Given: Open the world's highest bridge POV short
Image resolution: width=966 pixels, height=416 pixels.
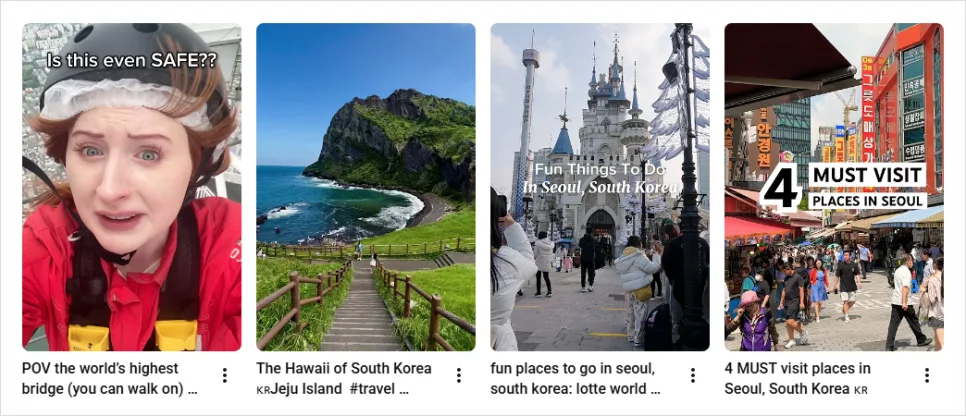Looking at the screenshot, I should point(131,187).
